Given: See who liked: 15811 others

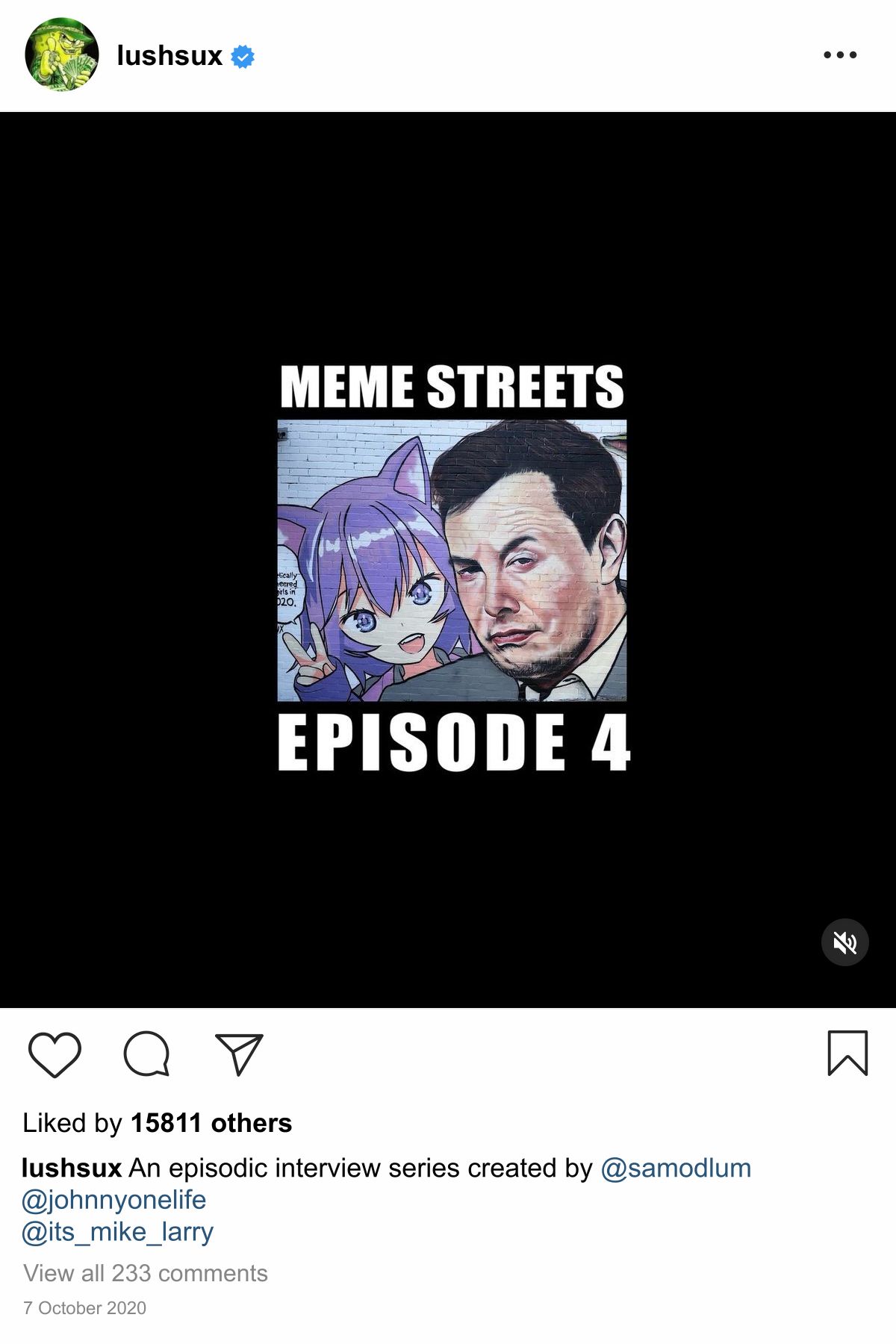Looking at the screenshot, I should point(211,1123).
